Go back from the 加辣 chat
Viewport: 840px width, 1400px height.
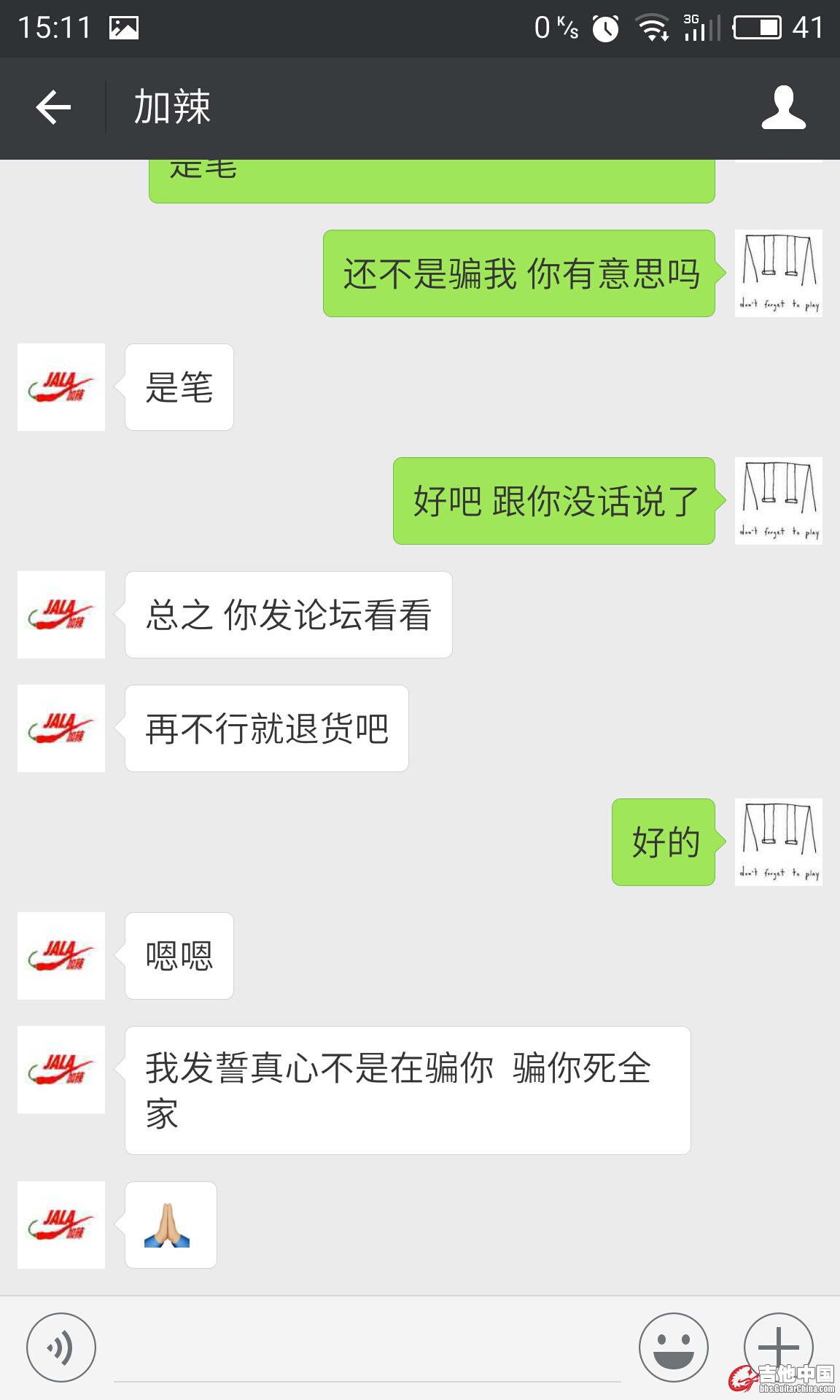[x=53, y=108]
